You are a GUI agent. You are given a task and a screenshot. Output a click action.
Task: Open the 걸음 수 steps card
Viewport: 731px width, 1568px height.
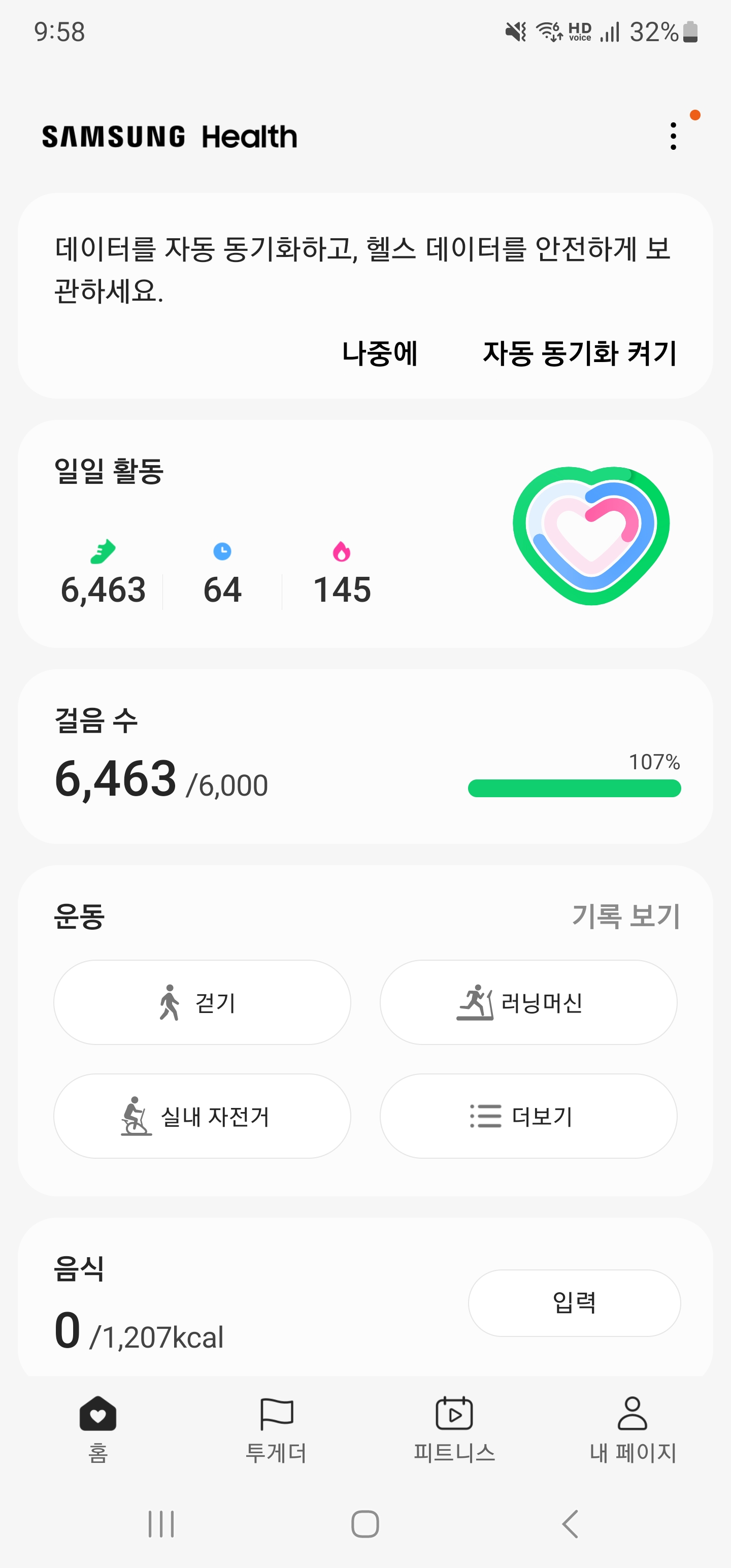point(365,756)
